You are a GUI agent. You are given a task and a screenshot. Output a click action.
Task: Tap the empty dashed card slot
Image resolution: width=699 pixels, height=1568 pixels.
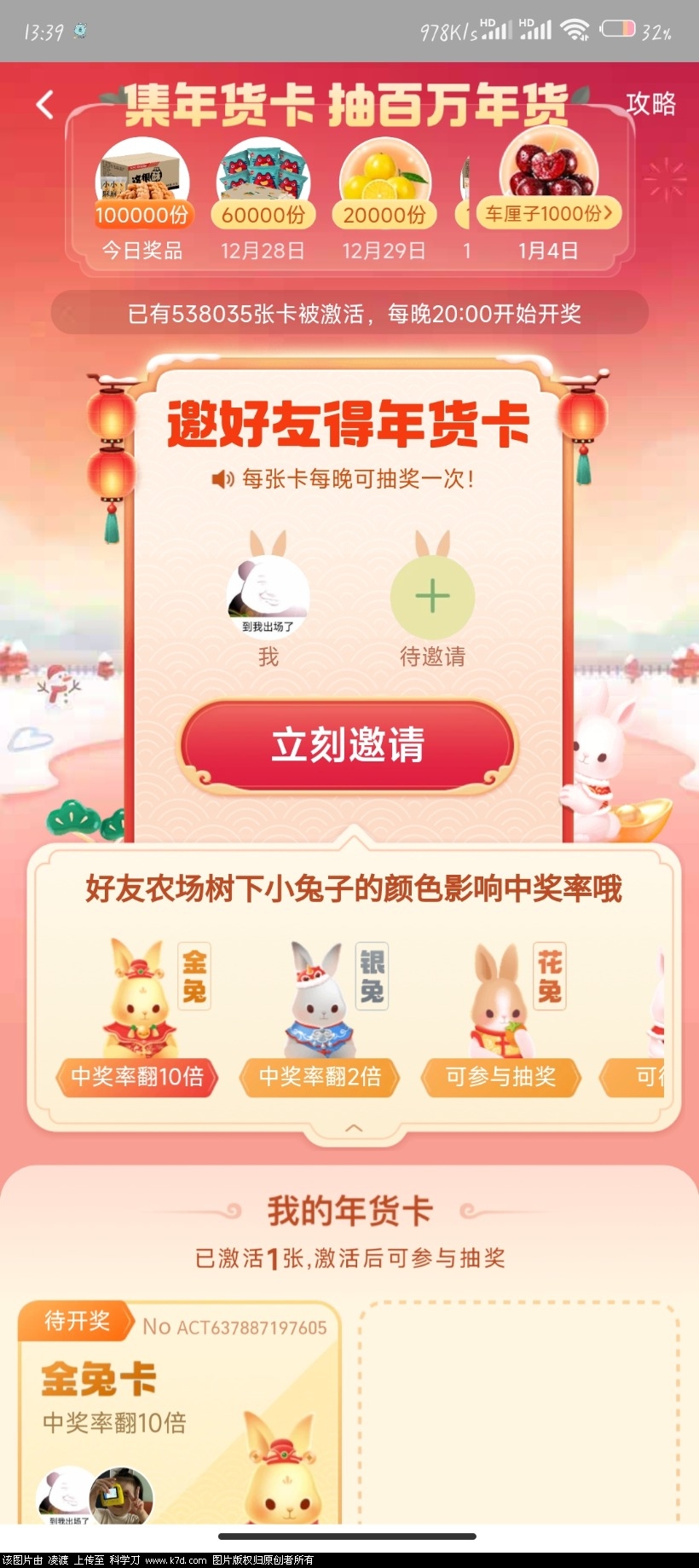click(518, 1411)
